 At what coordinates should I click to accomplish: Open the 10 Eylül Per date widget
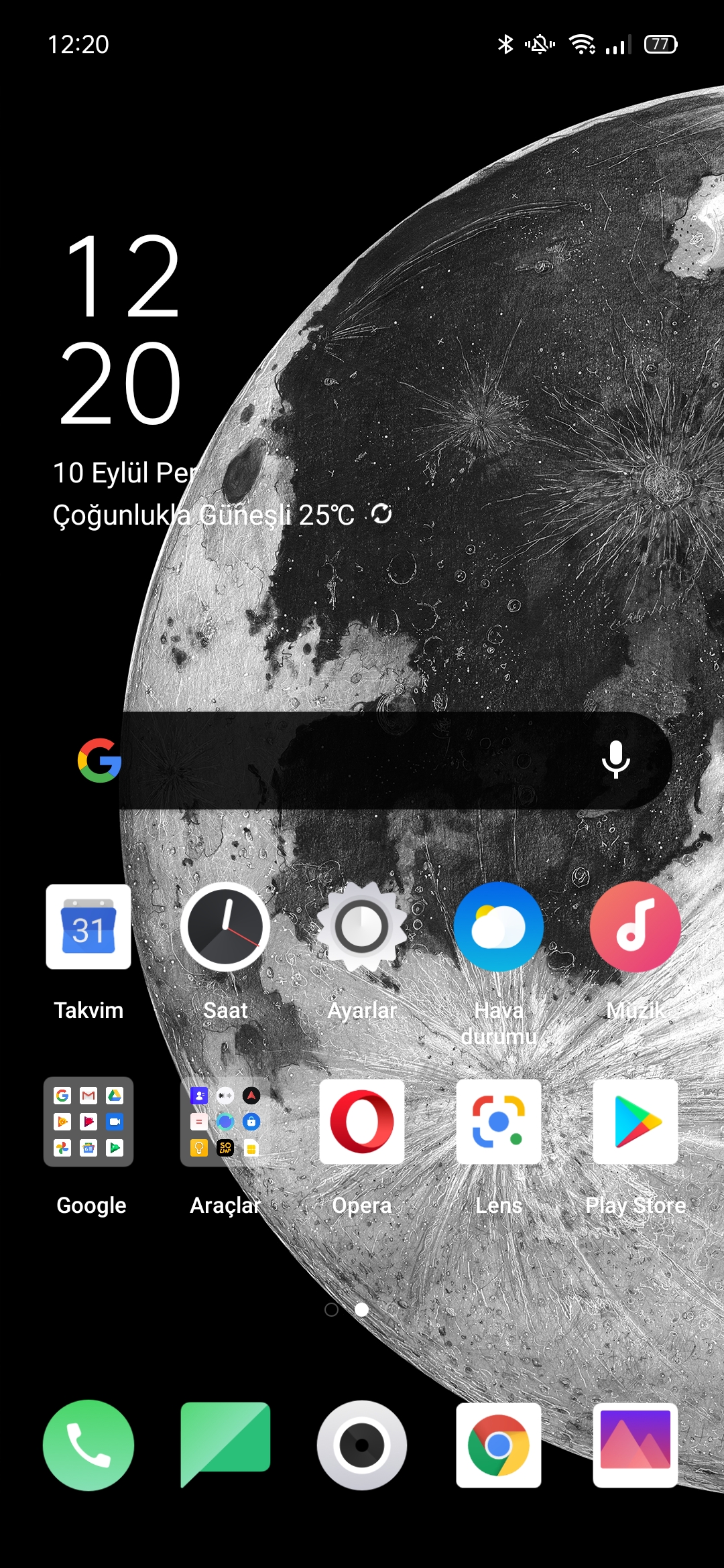pyautogui.click(x=125, y=473)
